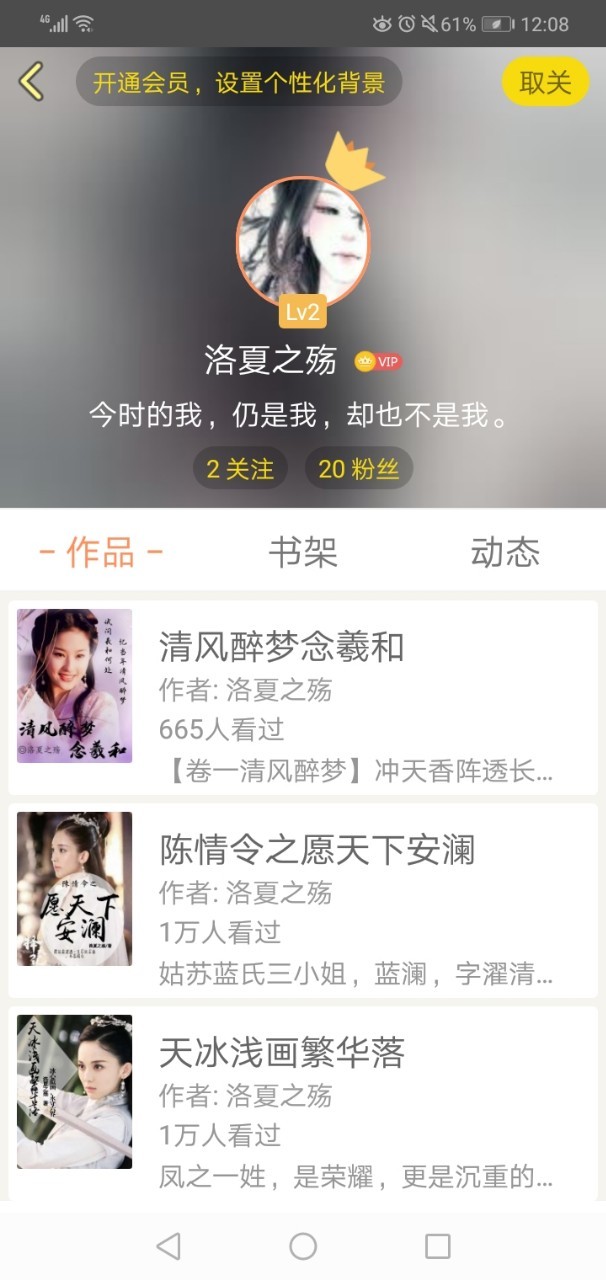Open the book 清风醉梦念羲和

[x=303, y=697]
